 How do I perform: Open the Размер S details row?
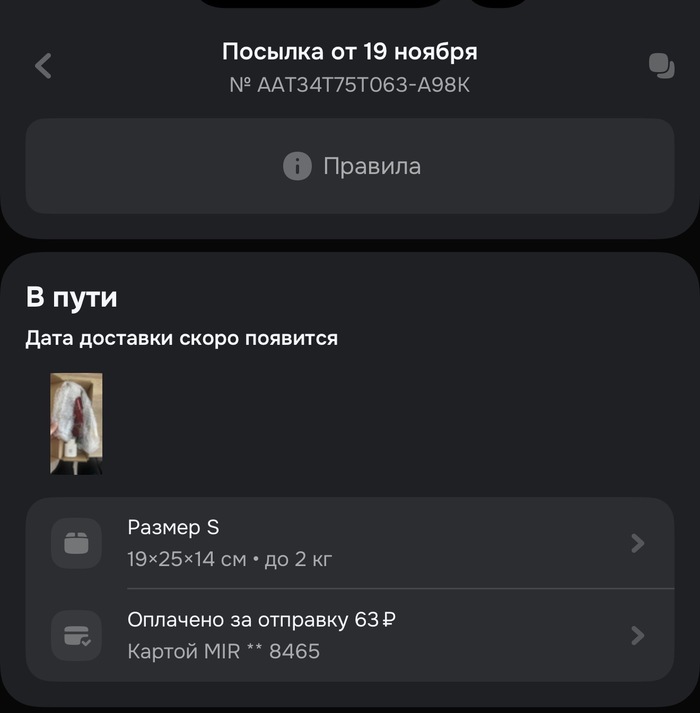[x=350, y=543]
